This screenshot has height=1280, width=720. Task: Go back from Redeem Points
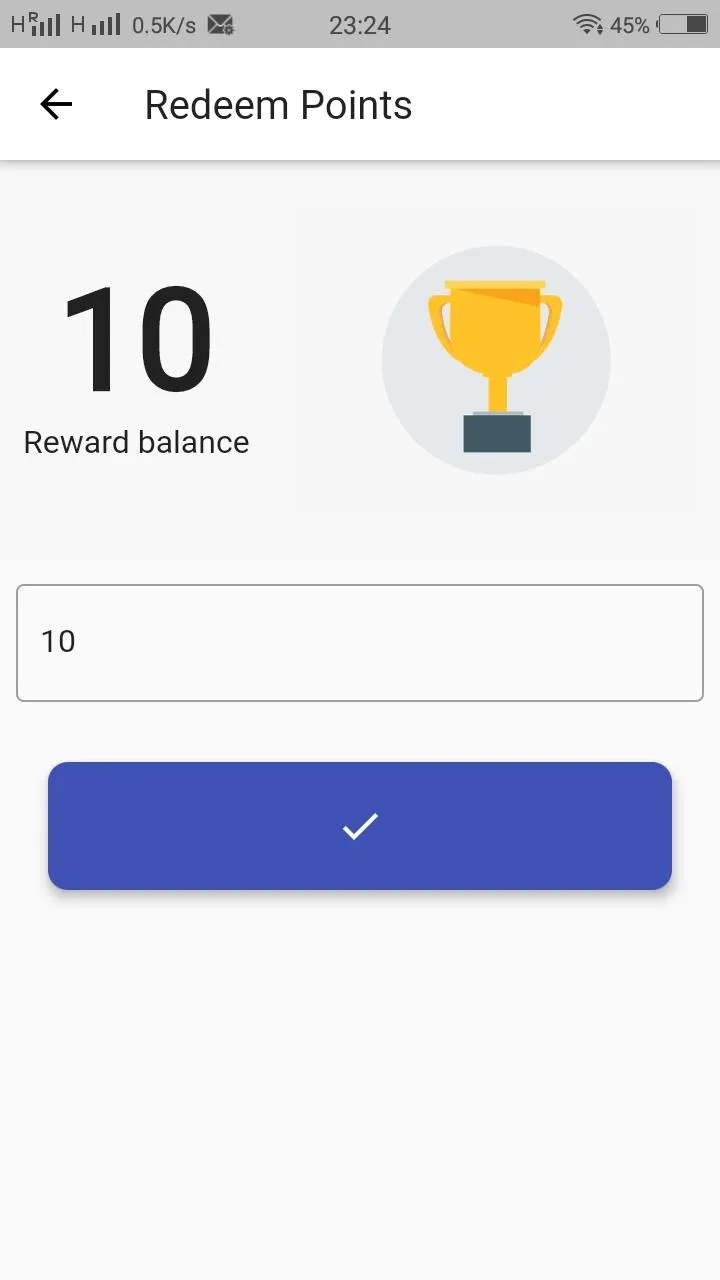click(56, 104)
